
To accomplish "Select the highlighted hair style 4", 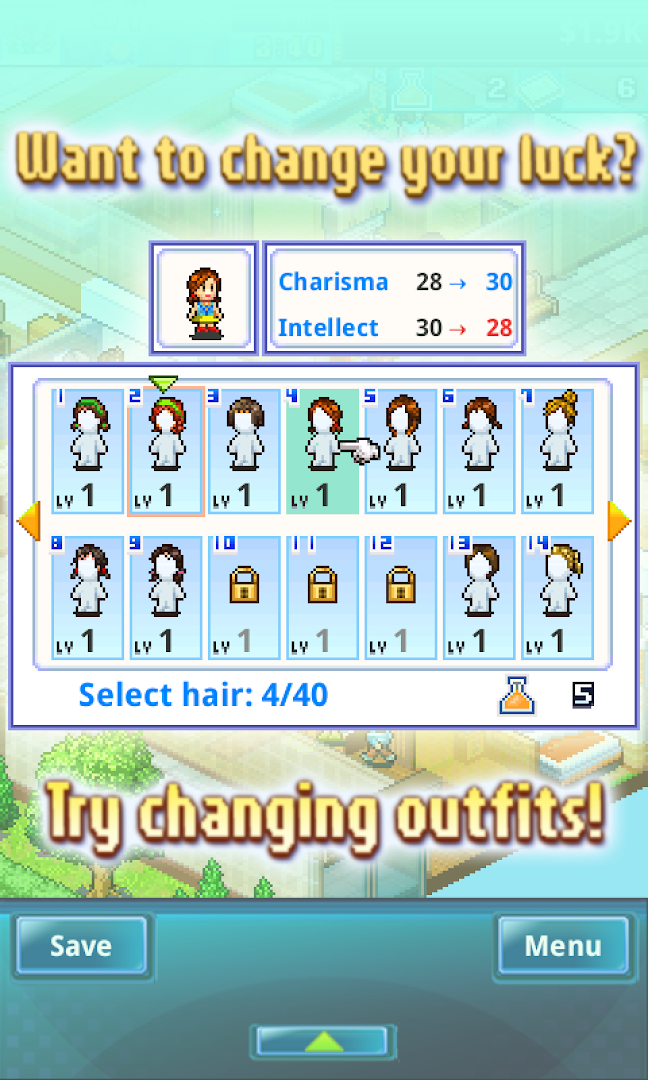I will [322, 451].
